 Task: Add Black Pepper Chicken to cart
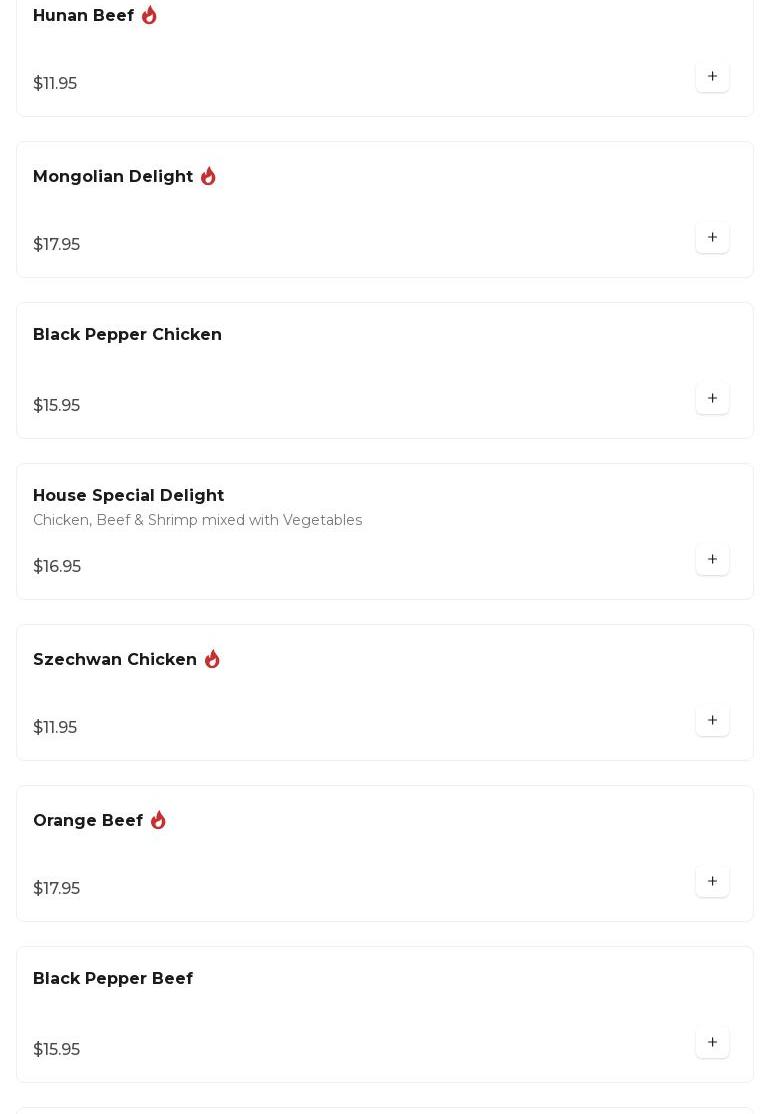coord(712,399)
